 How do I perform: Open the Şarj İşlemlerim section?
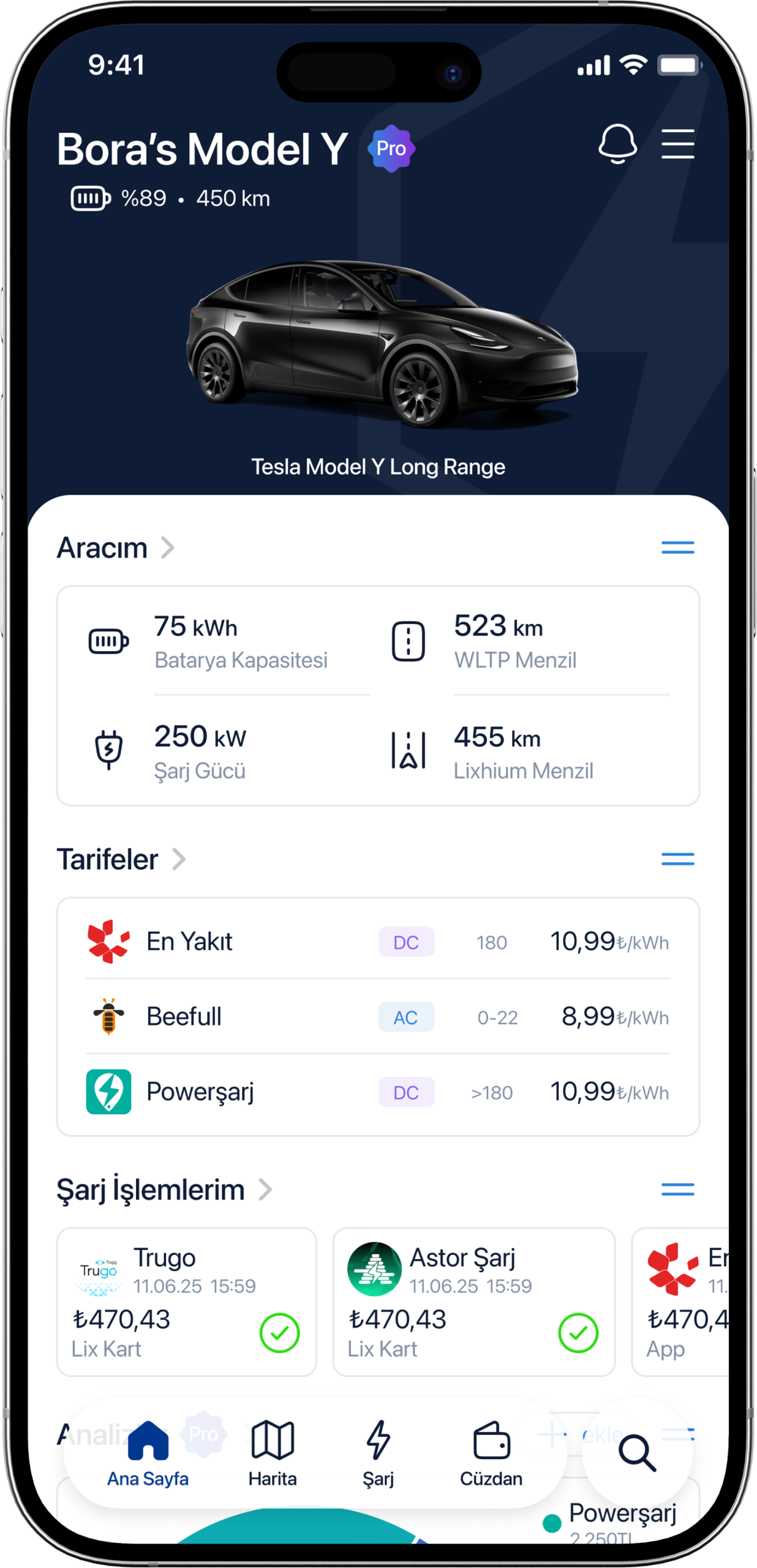164,1189
